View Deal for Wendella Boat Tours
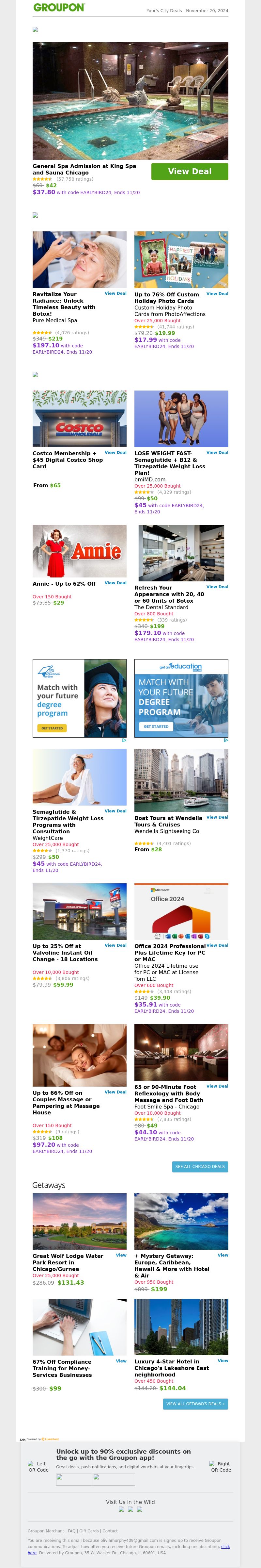This screenshot has width=261, height=1568. (217, 817)
